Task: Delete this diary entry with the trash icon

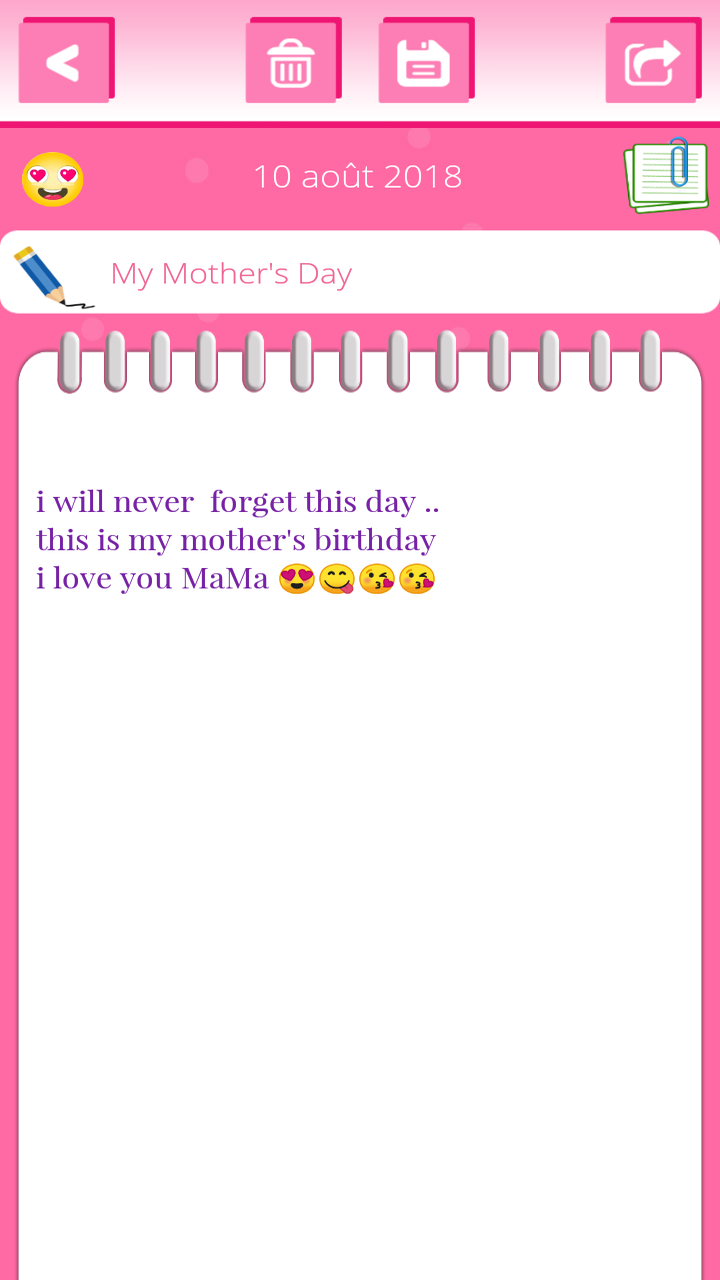Action: tap(292, 62)
